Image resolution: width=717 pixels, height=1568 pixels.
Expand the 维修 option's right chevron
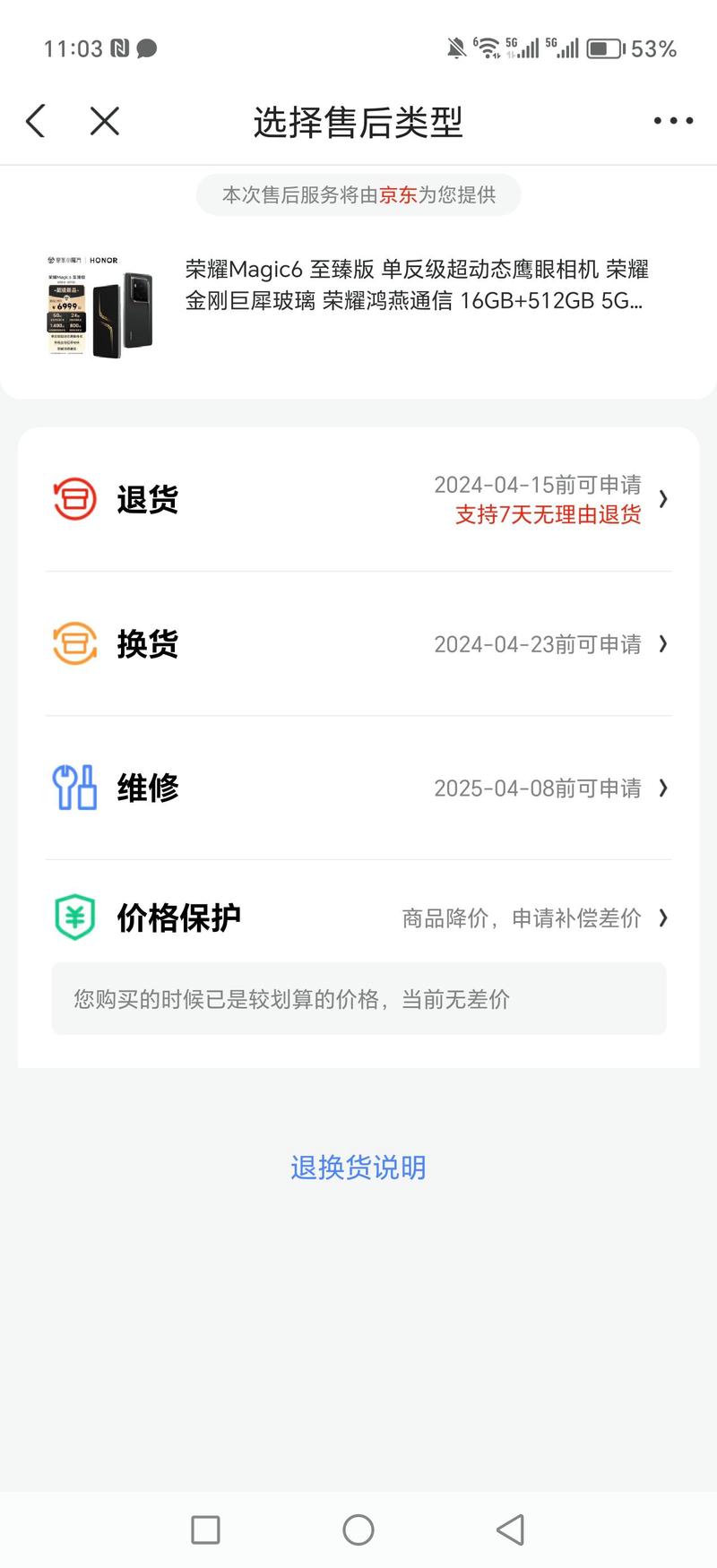663,788
